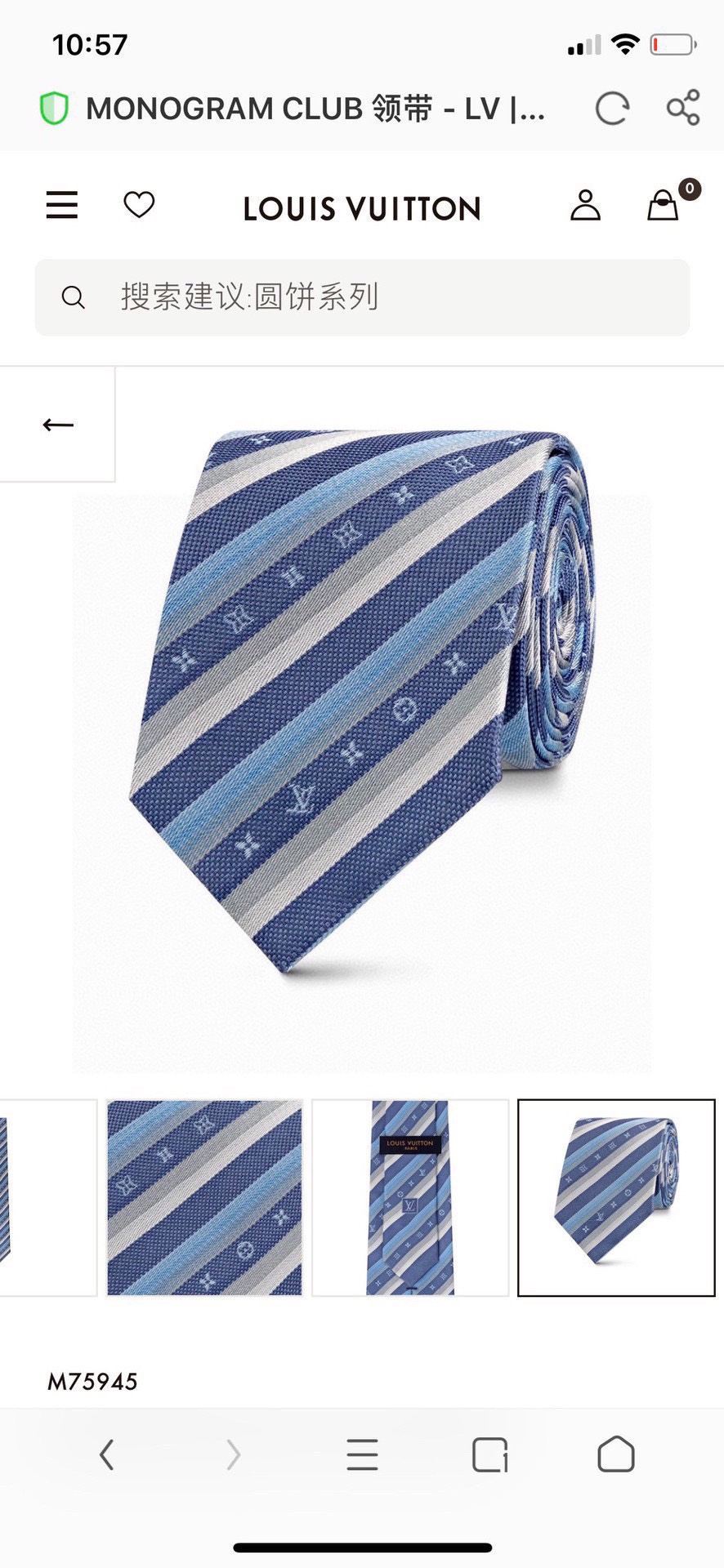This screenshot has height=1568, width=724.
Task: Open the browser menu at the bottom
Action: pyautogui.click(x=362, y=1454)
